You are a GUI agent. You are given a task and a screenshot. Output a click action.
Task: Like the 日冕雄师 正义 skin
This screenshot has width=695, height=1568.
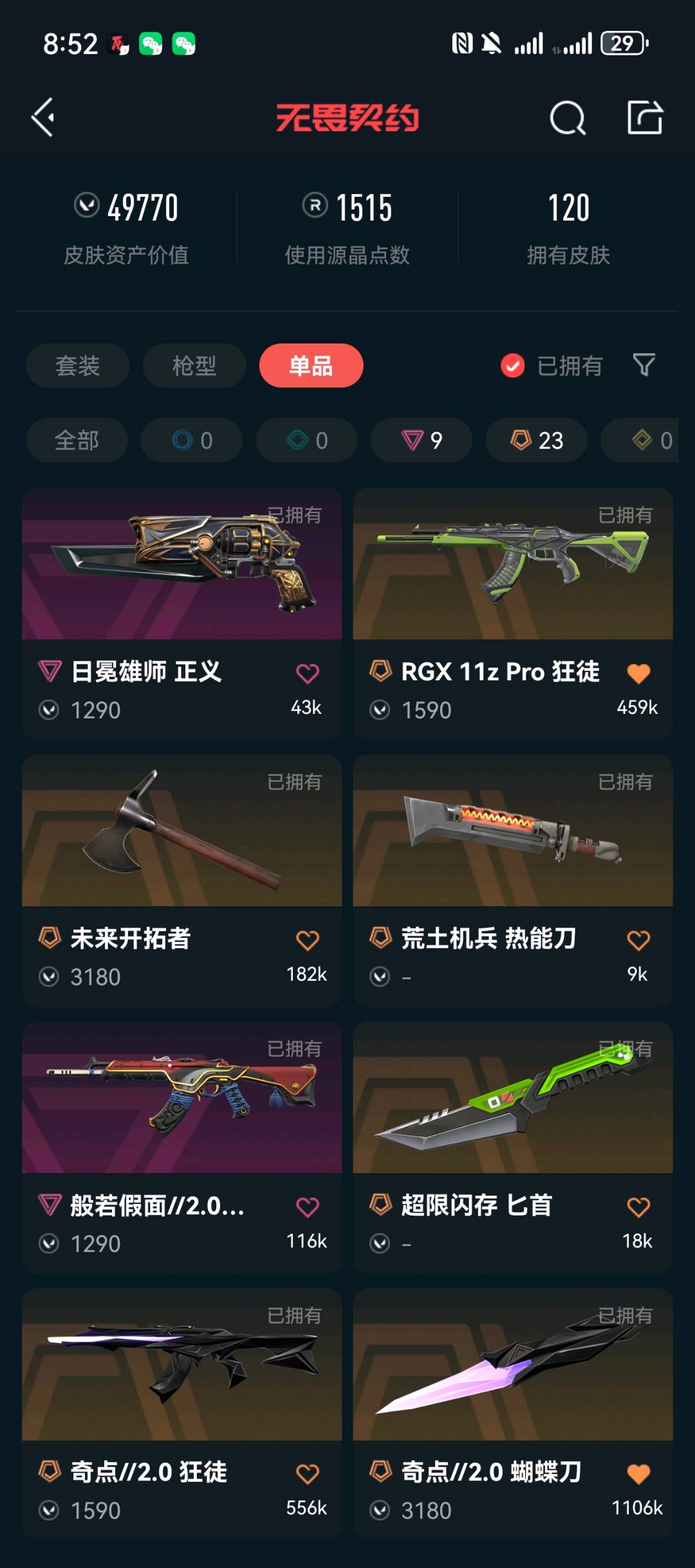click(308, 673)
